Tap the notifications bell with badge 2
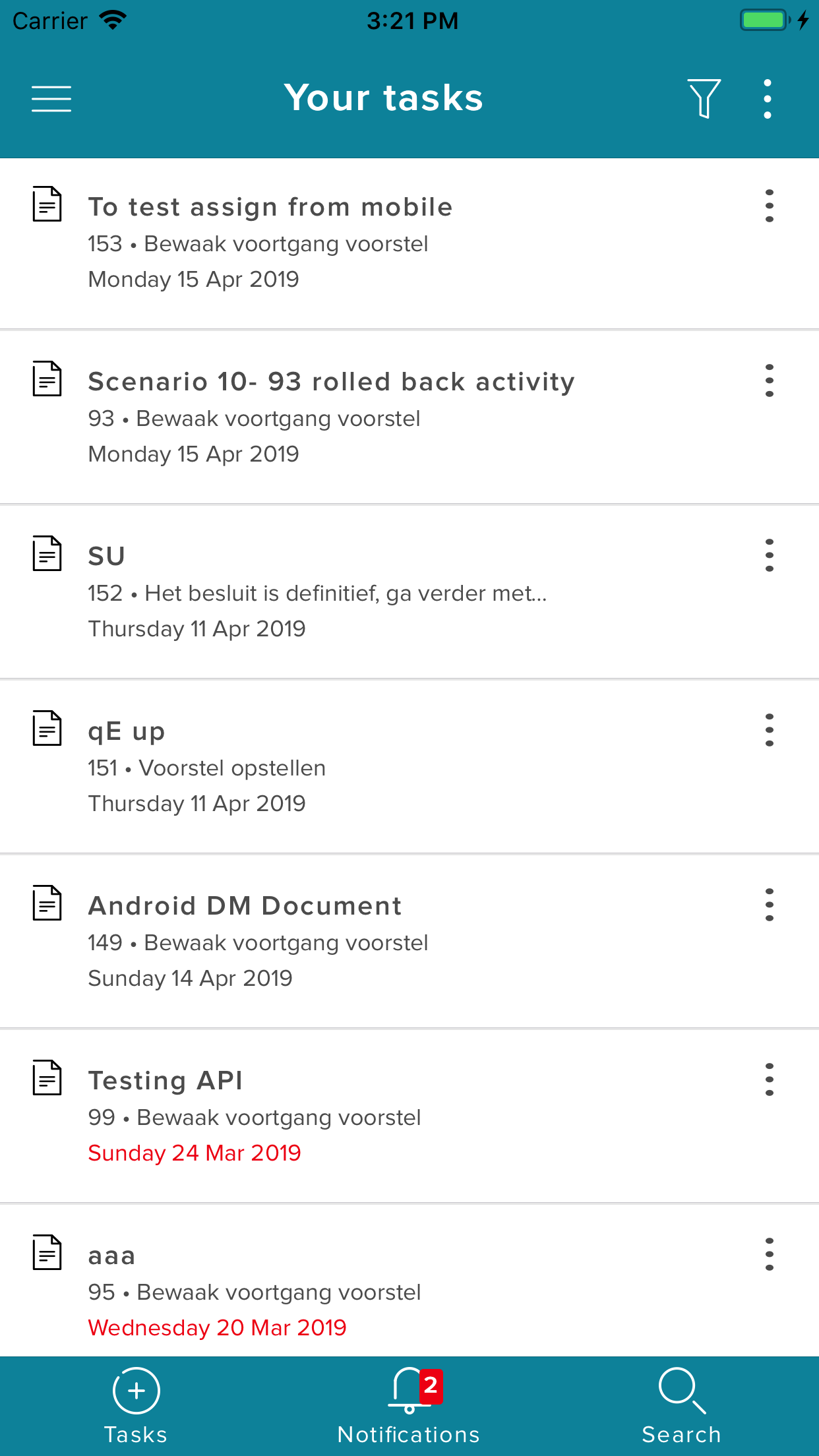This screenshot has height=1456, width=819. [x=408, y=1391]
